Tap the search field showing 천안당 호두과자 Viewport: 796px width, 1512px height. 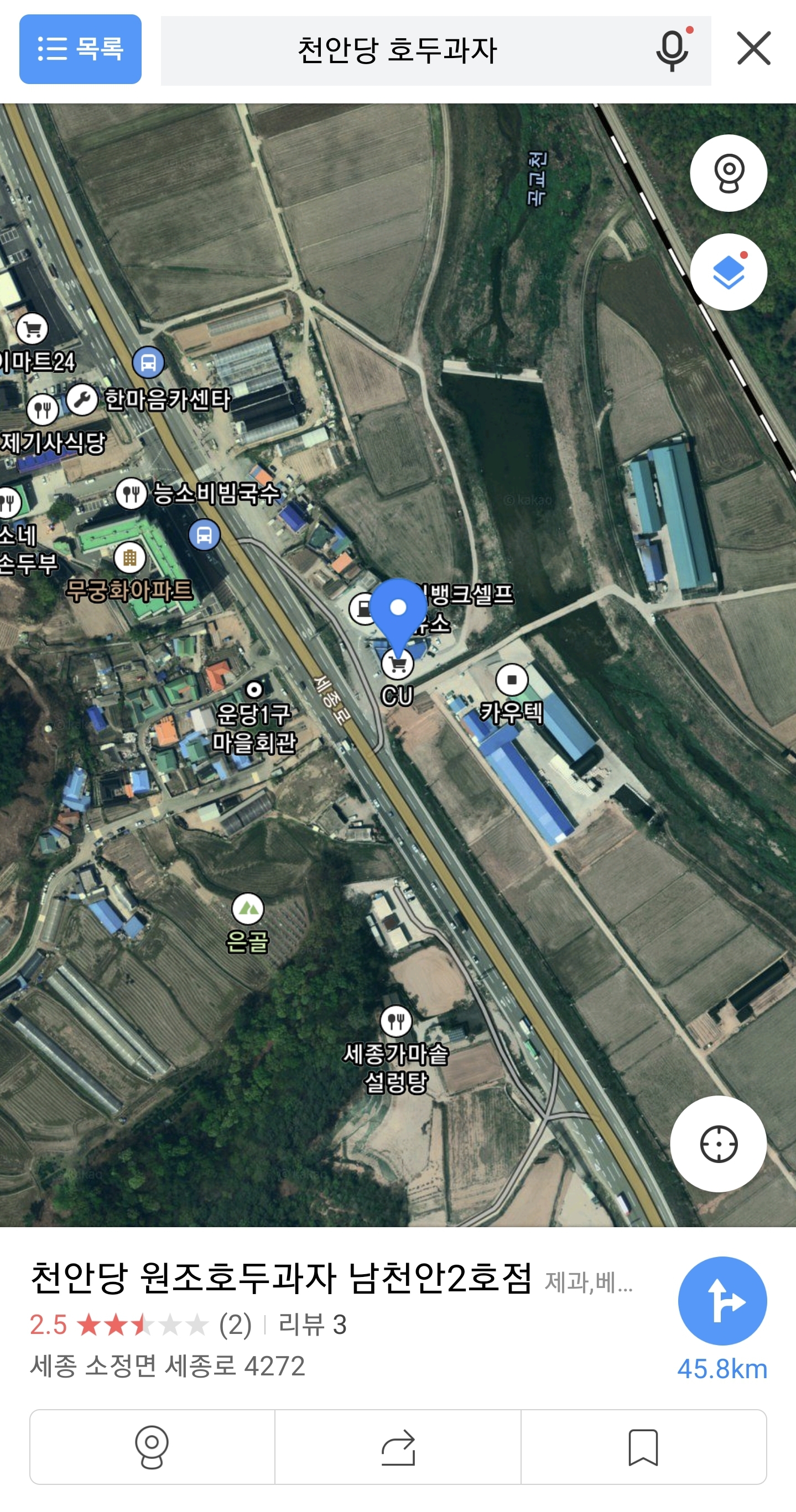397,50
